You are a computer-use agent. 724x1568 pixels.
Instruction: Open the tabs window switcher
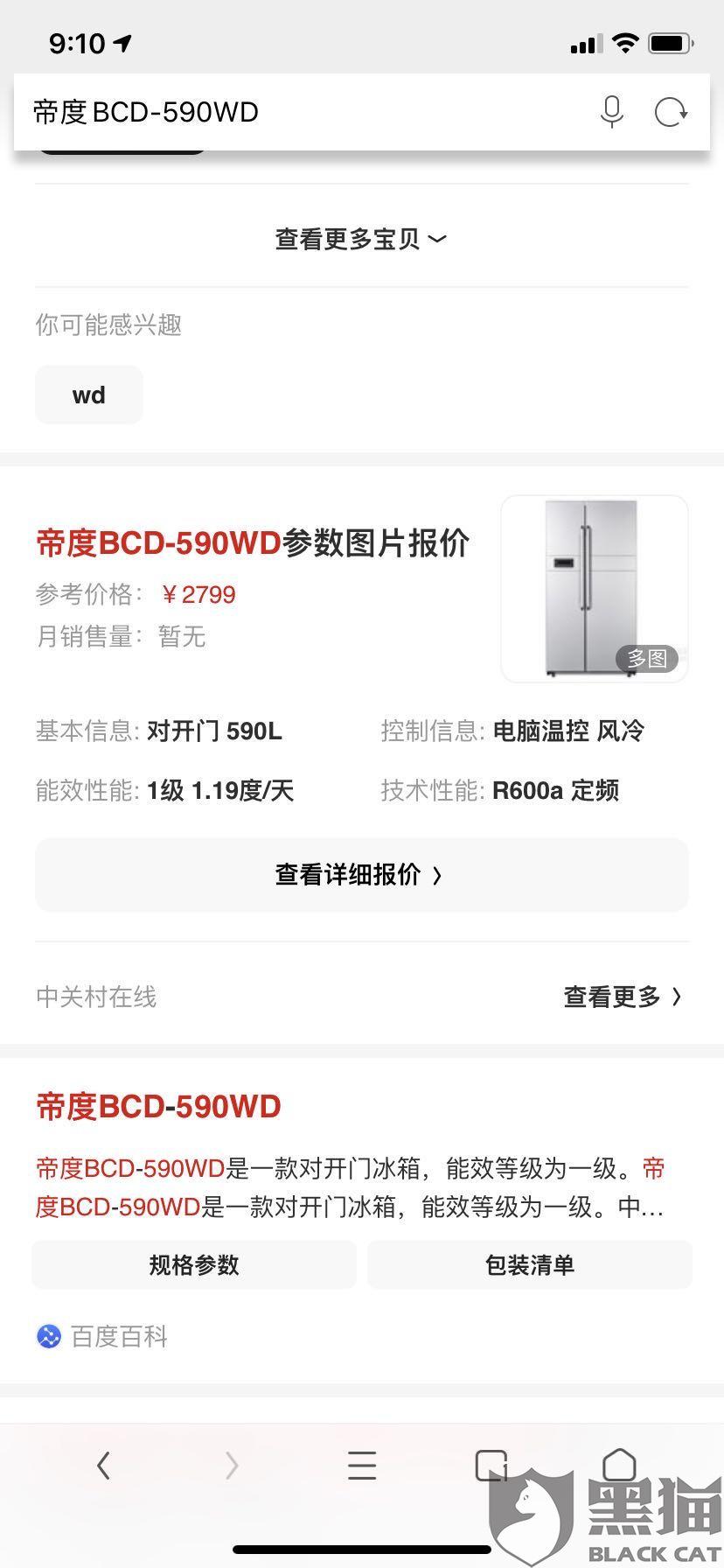pos(491,1466)
